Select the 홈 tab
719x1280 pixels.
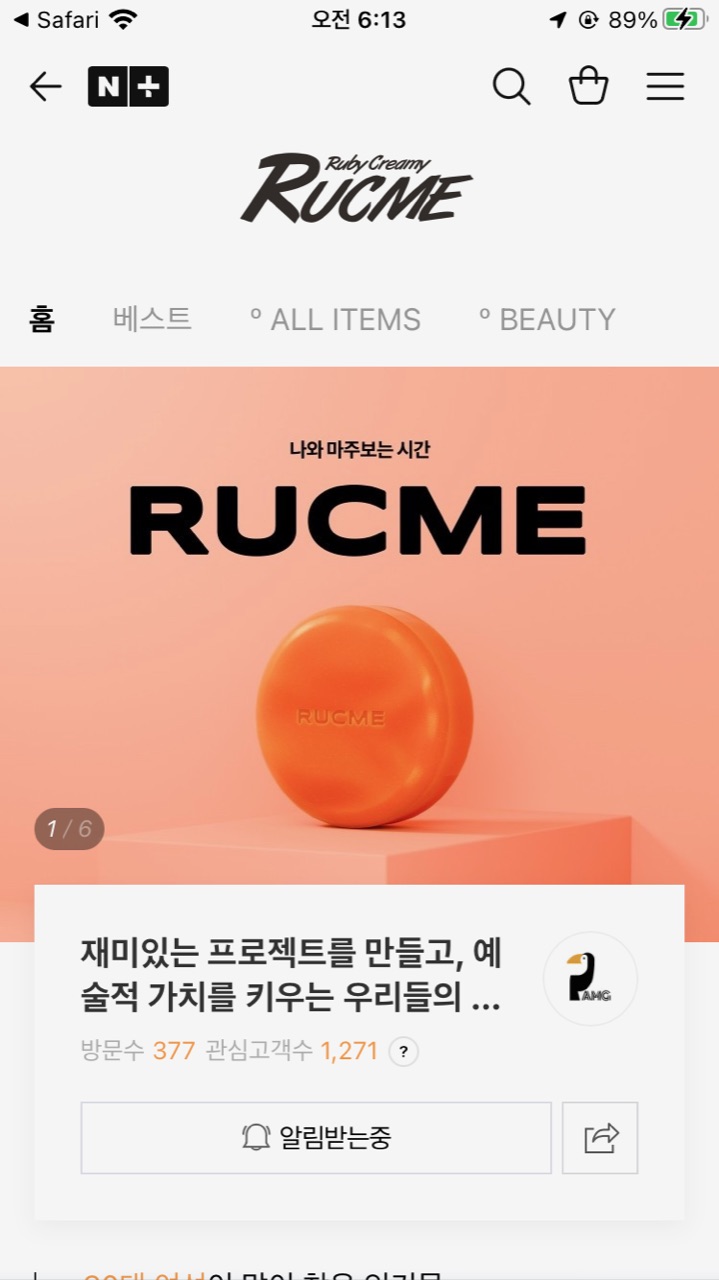(42, 320)
